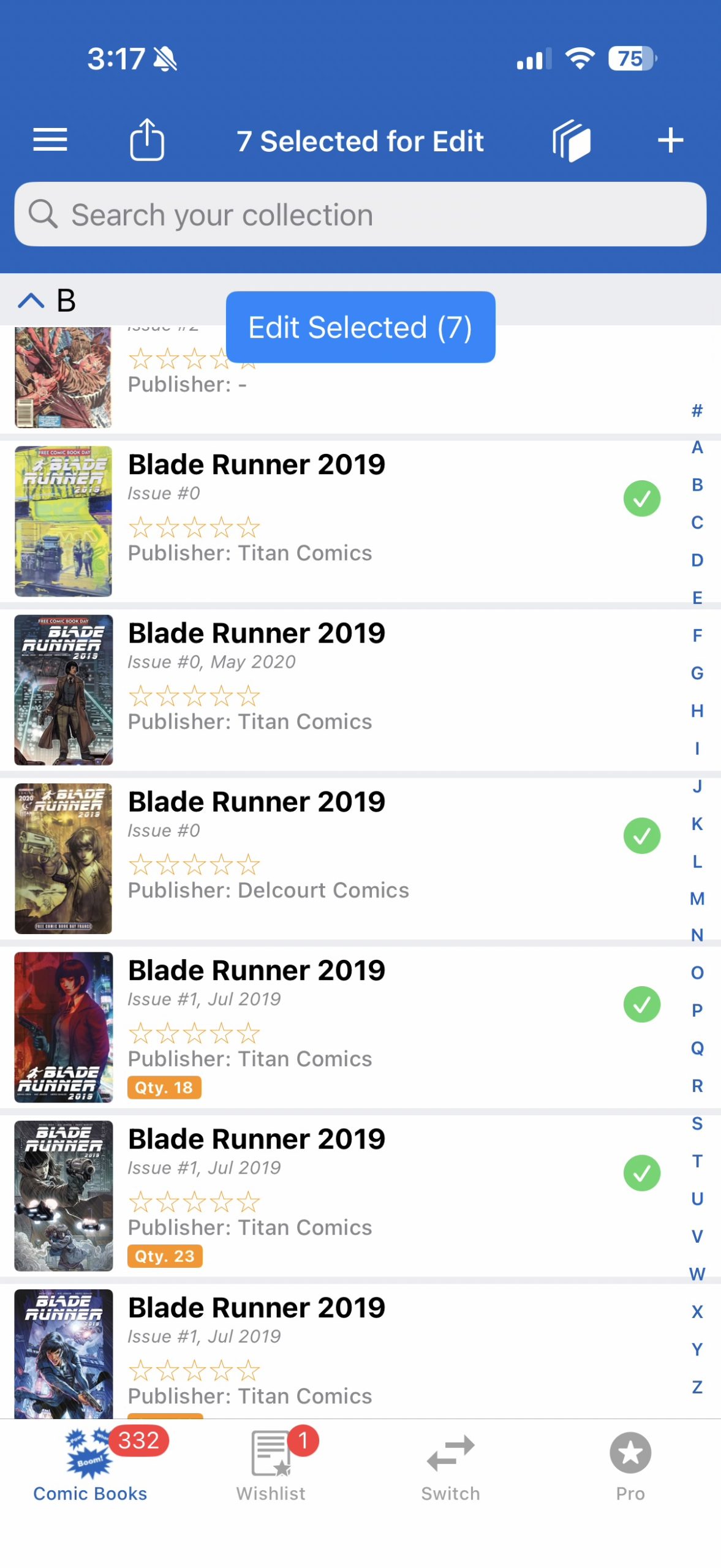Open the Comic Books tab

pos(90,1463)
